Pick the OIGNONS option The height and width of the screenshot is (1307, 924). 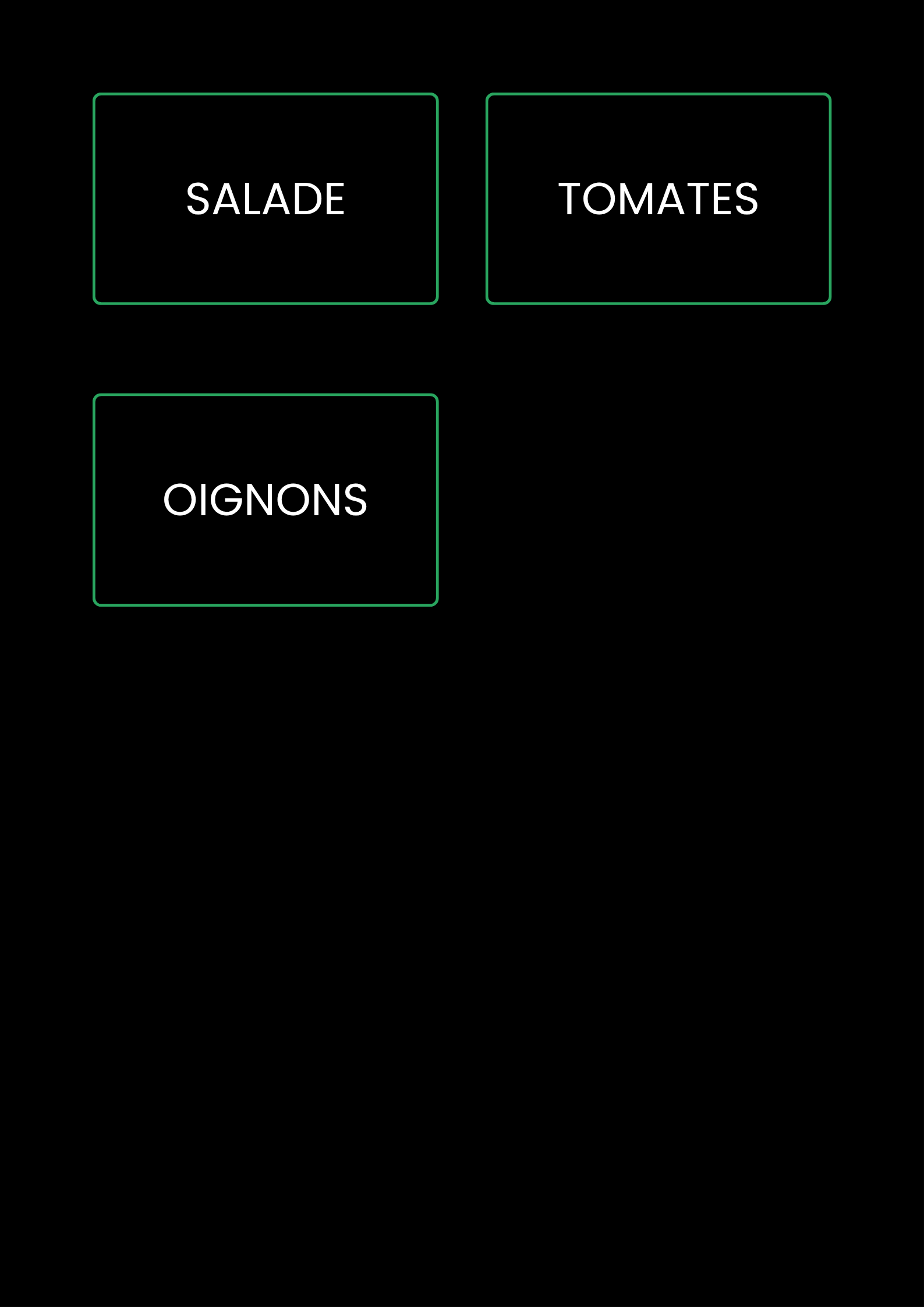[265, 500]
